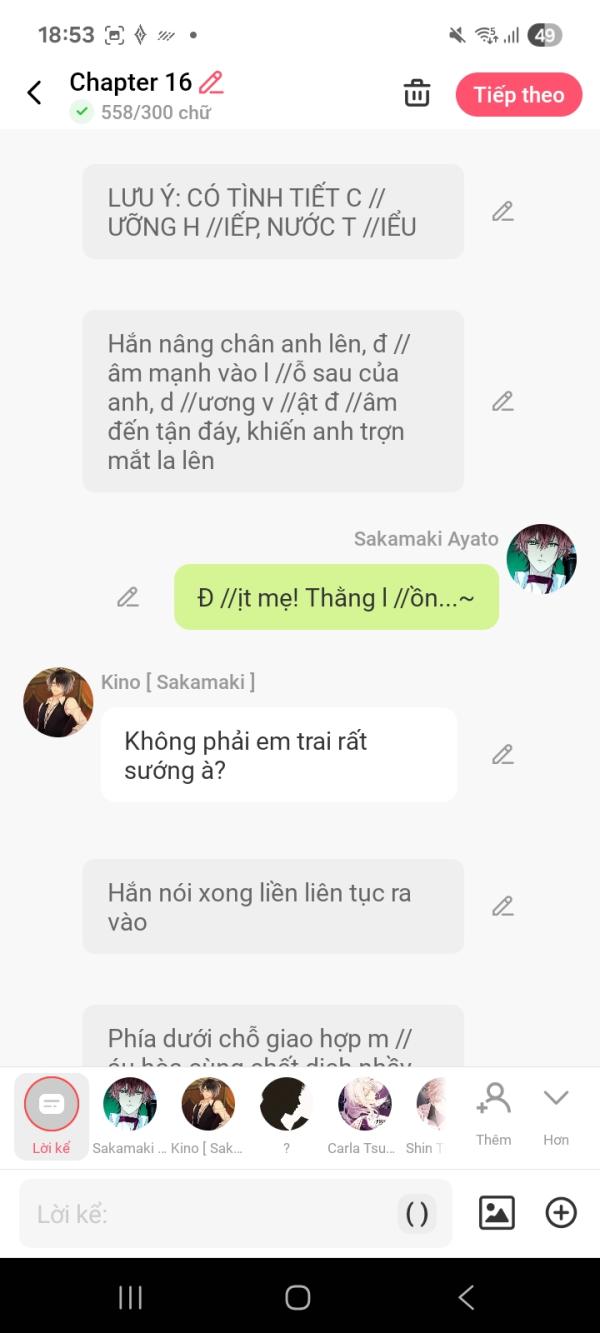This screenshot has height=1333, width=600.
Task: Delete this chapter with trash icon
Action: pyautogui.click(x=416, y=94)
